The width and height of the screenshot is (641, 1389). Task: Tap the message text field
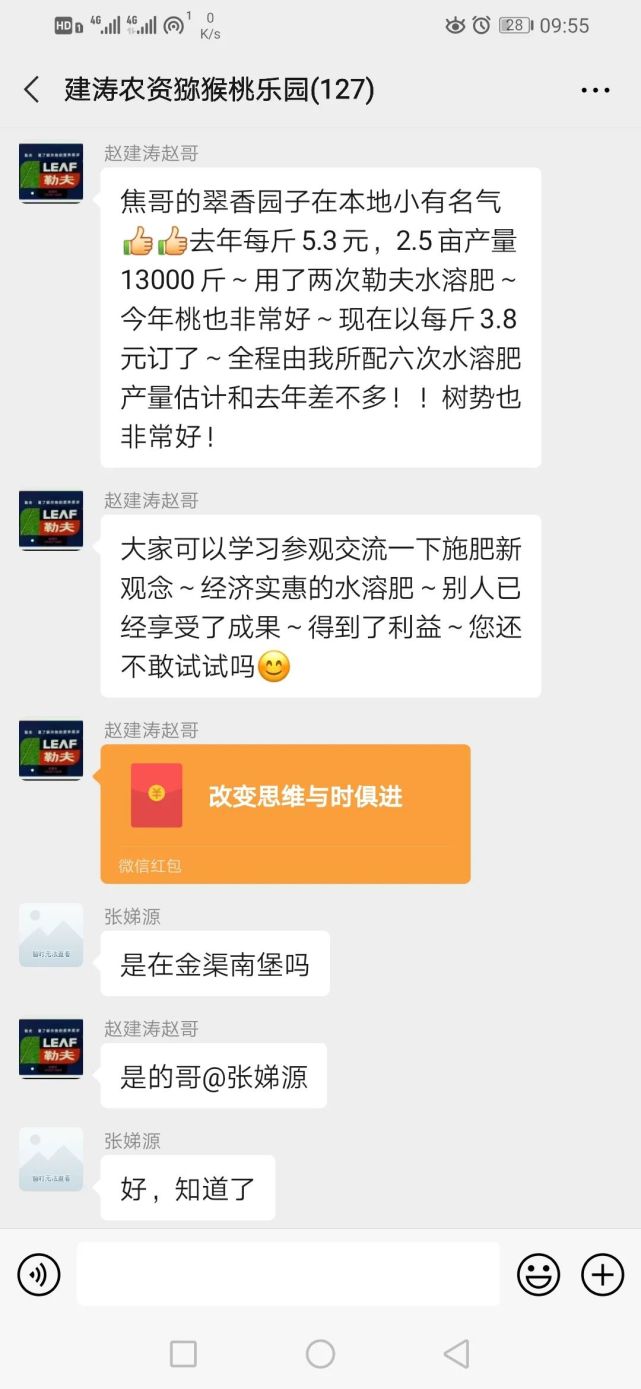[x=288, y=1274]
